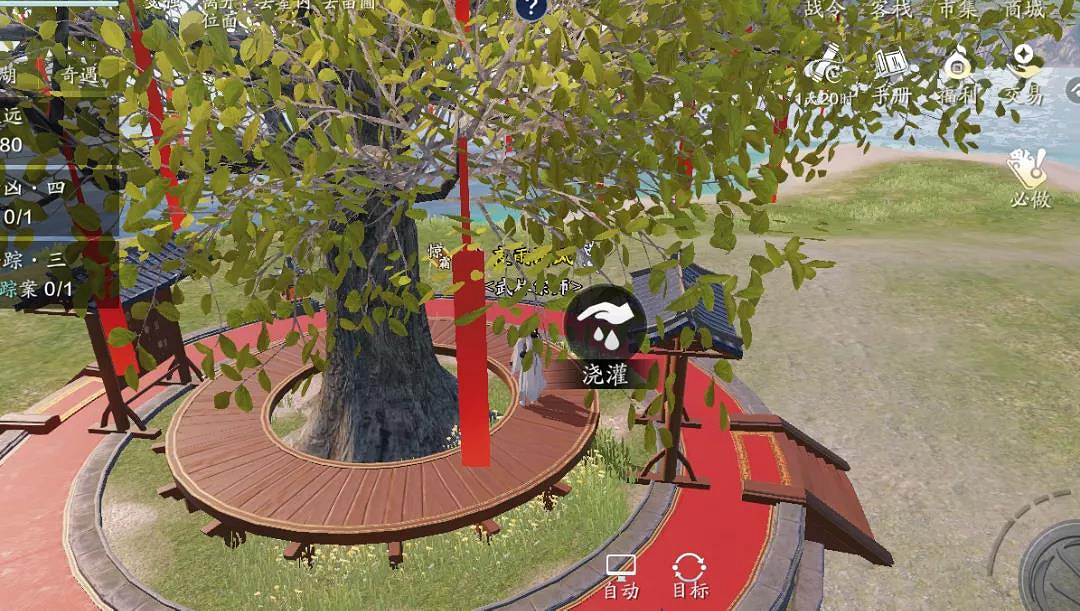Open the 市集 market
Viewport: 1080px width, 611px height.
[x=957, y=8]
